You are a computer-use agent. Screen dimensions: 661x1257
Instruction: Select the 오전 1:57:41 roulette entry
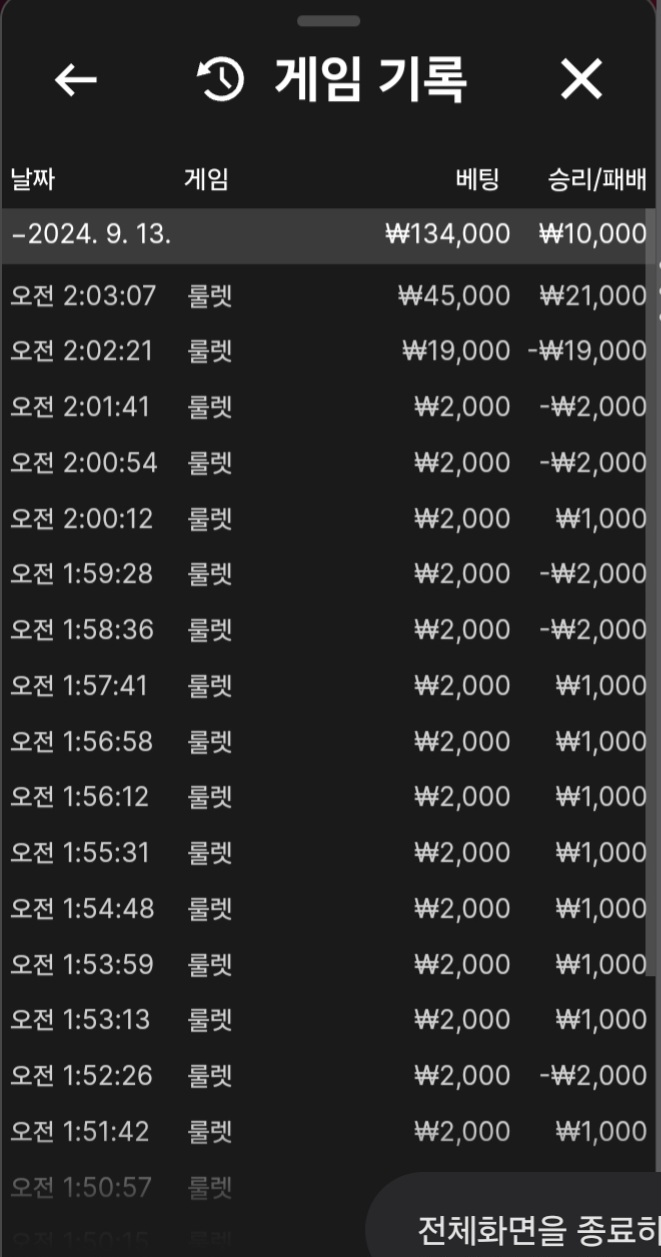328,686
